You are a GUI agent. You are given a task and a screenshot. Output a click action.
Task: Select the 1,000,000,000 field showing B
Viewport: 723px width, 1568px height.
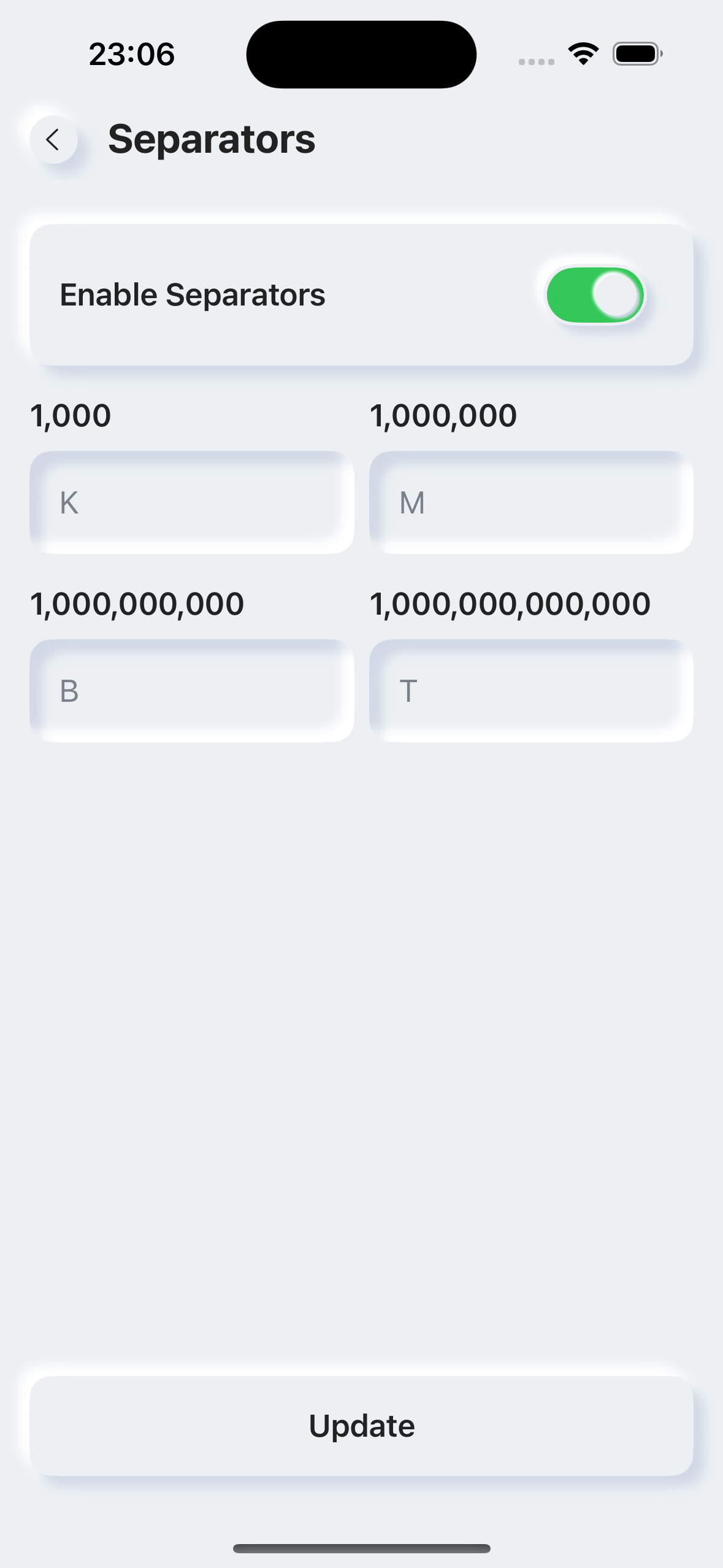click(191, 691)
